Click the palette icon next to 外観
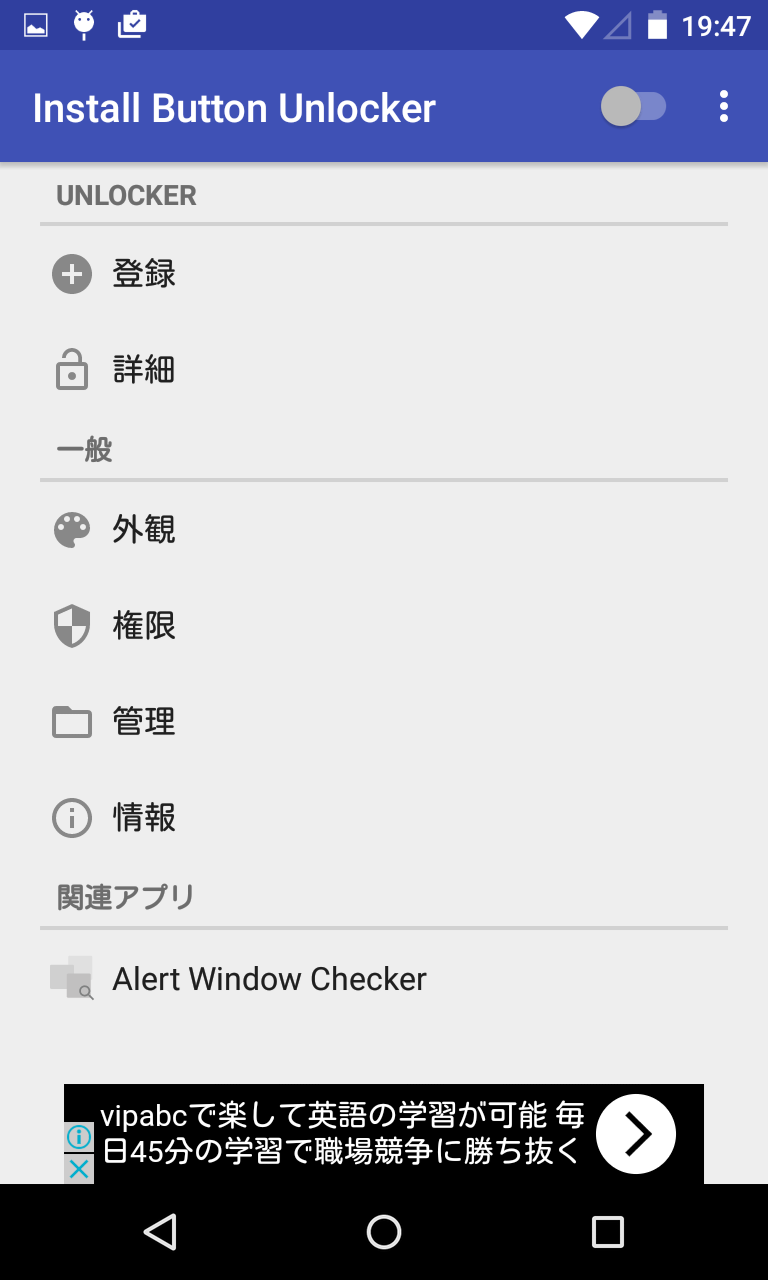 pos(71,530)
